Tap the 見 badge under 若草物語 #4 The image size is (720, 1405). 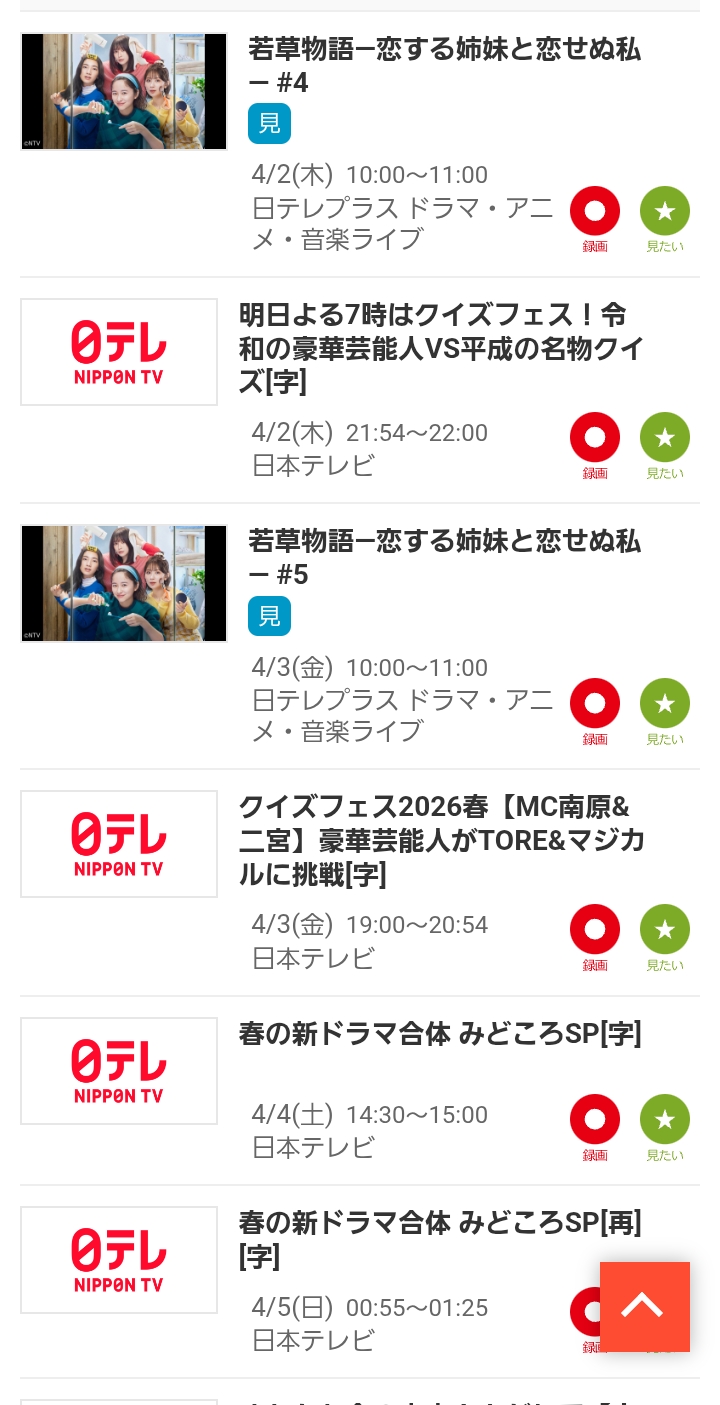(270, 123)
